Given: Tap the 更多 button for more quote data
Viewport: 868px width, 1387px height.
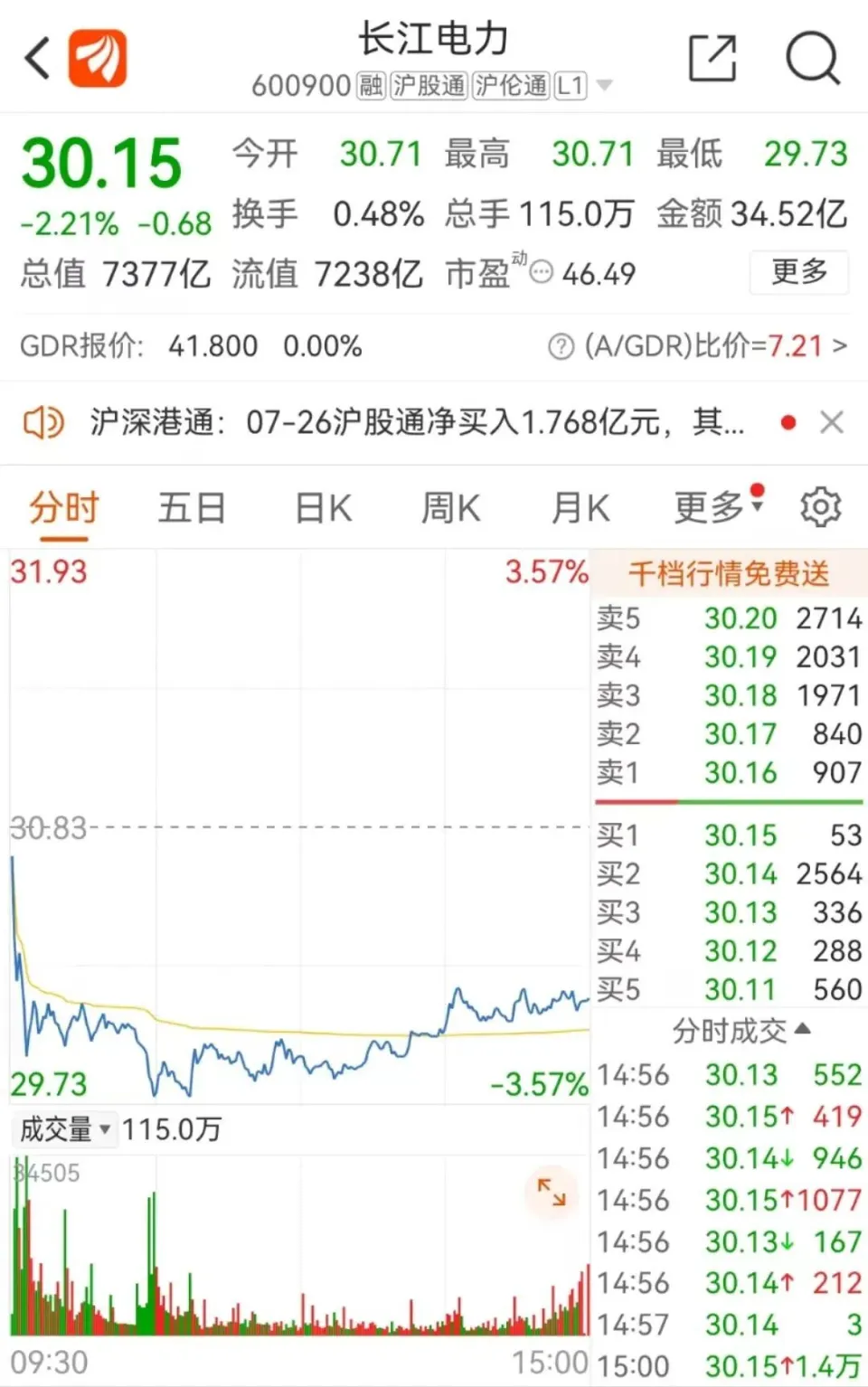Looking at the screenshot, I should pyautogui.click(x=798, y=271).
